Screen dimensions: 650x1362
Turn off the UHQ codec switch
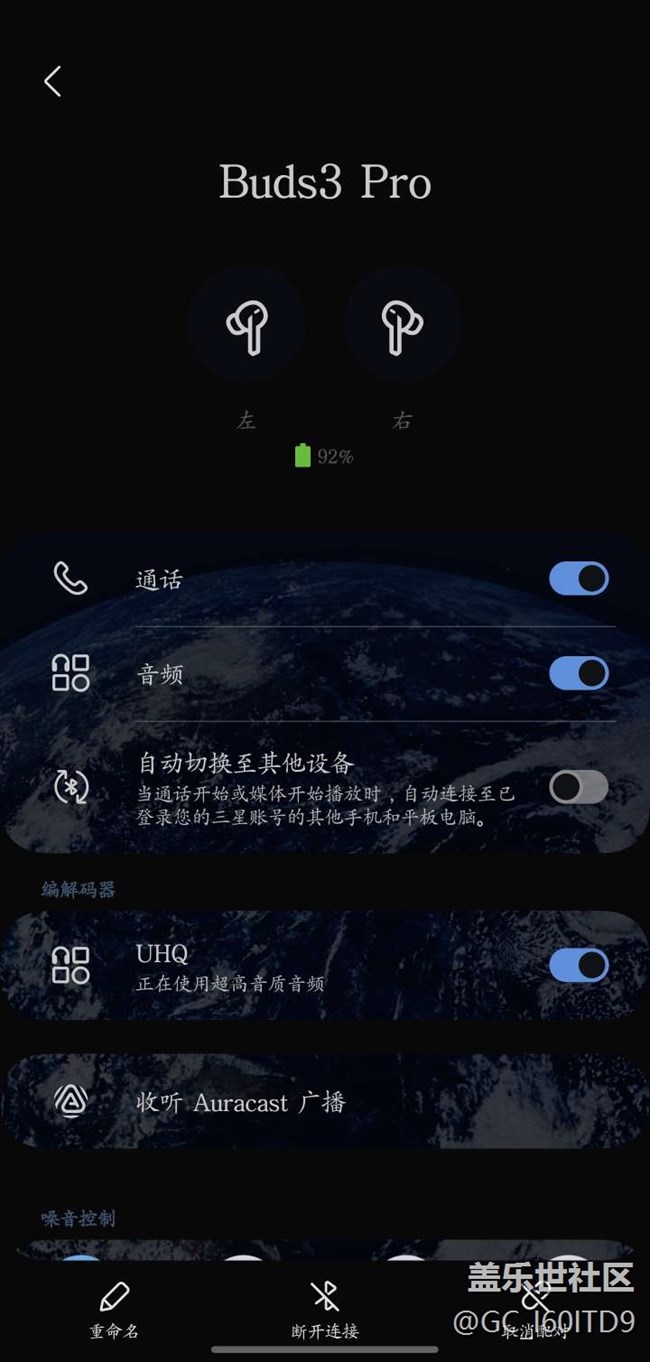(x=579, y=965)
